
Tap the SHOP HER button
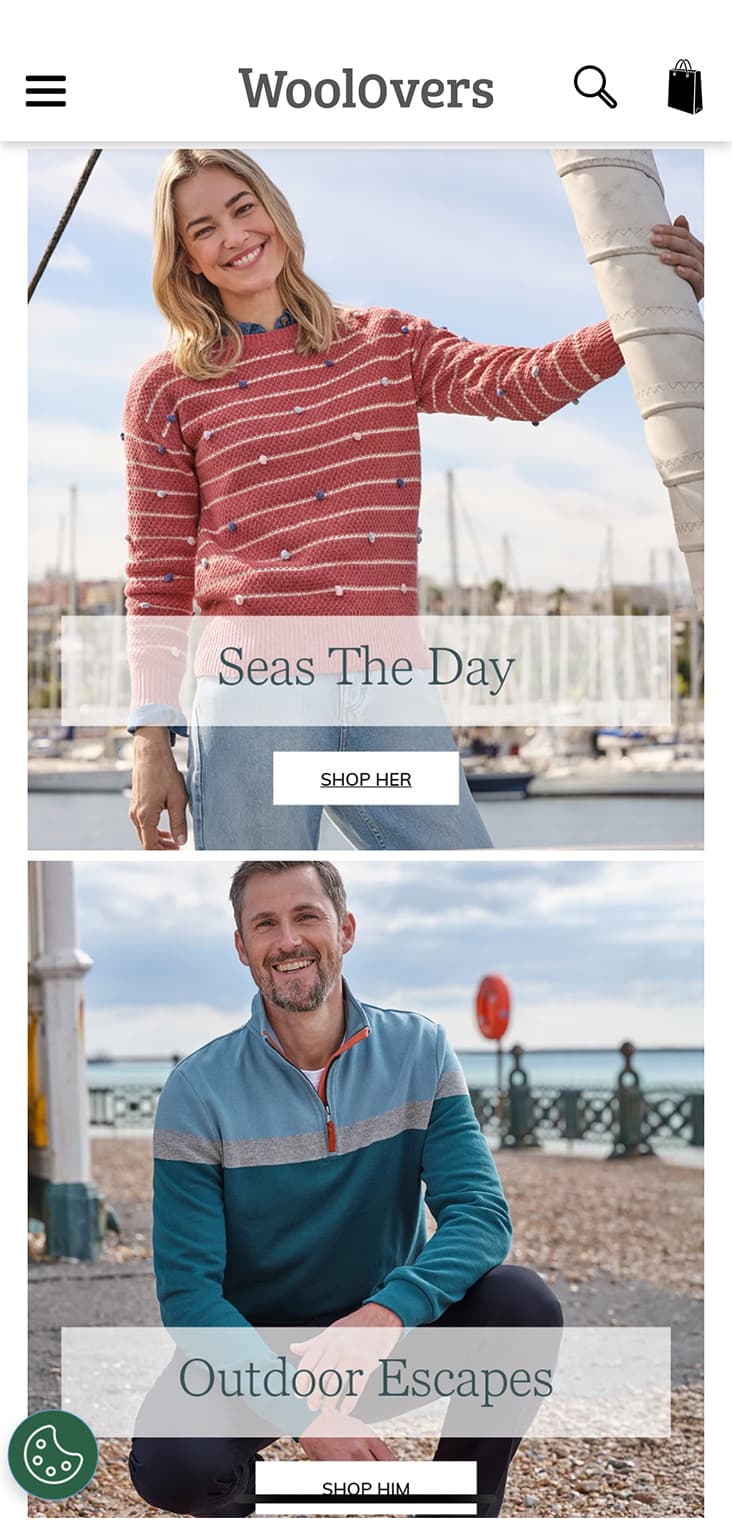click(366, 779)
